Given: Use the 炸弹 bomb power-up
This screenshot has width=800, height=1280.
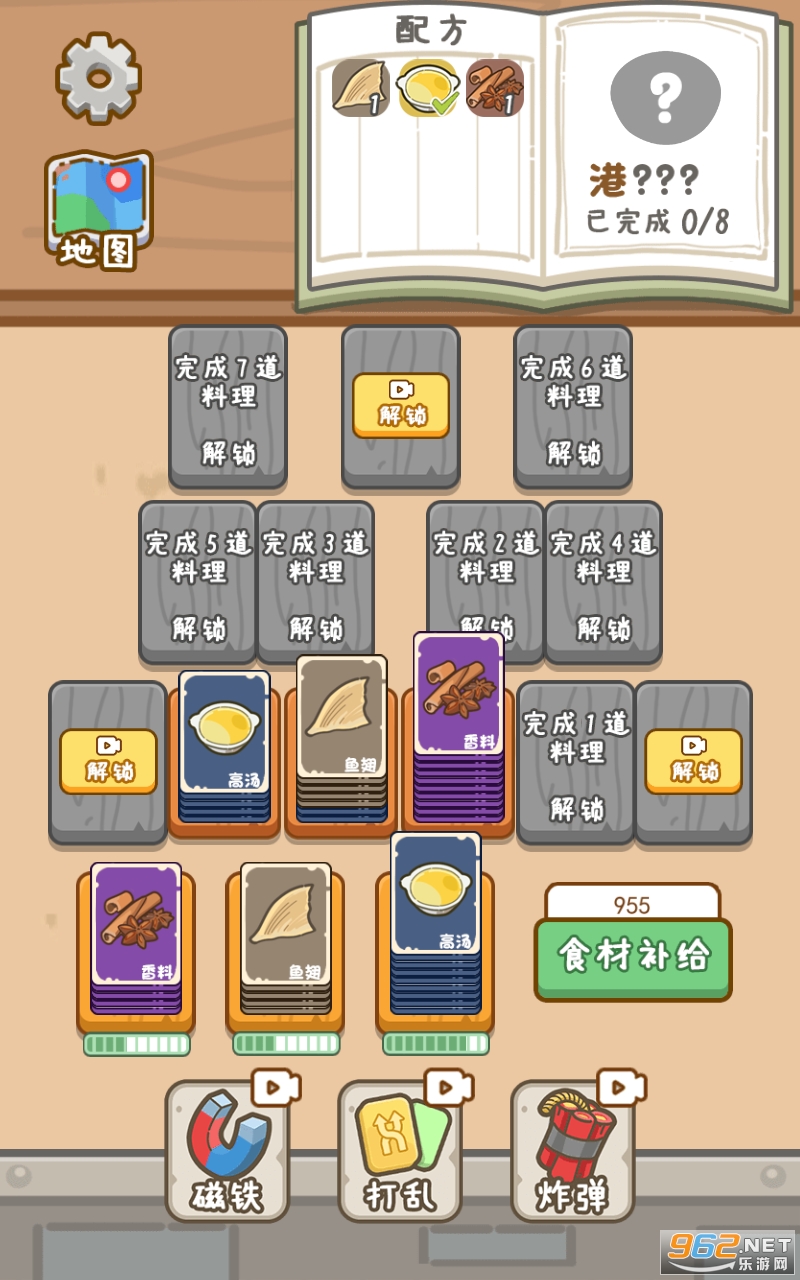Looking at the screenshot, I should [x=572, y=1151].
